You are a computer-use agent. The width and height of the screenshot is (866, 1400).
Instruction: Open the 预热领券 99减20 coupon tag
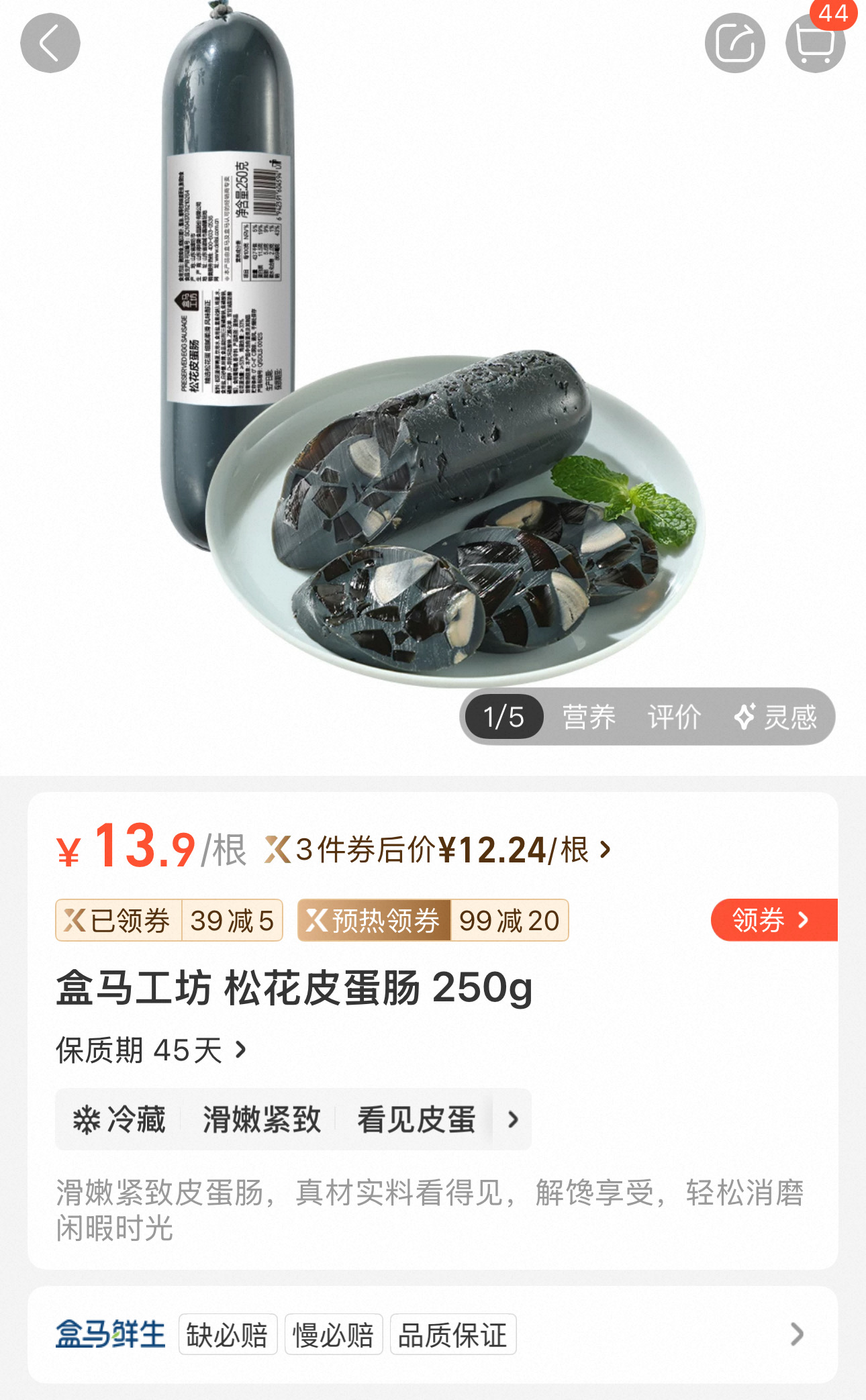(x=433, y=920)
